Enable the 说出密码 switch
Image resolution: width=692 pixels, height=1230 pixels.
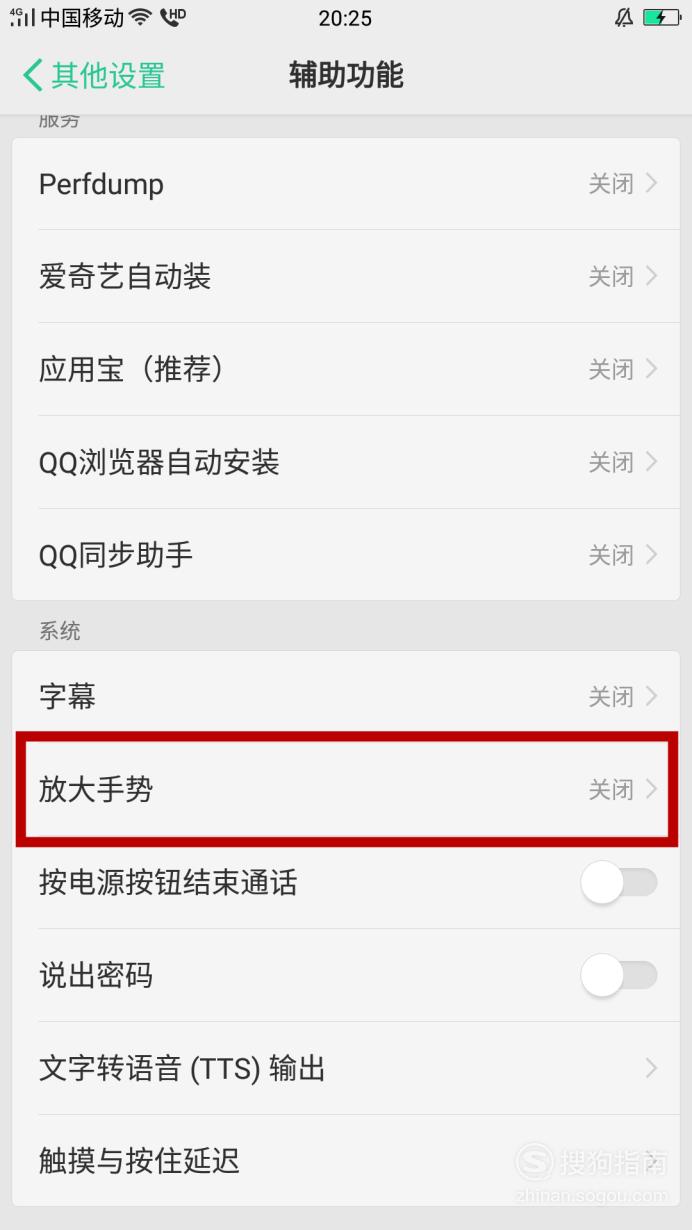point(619,975)
